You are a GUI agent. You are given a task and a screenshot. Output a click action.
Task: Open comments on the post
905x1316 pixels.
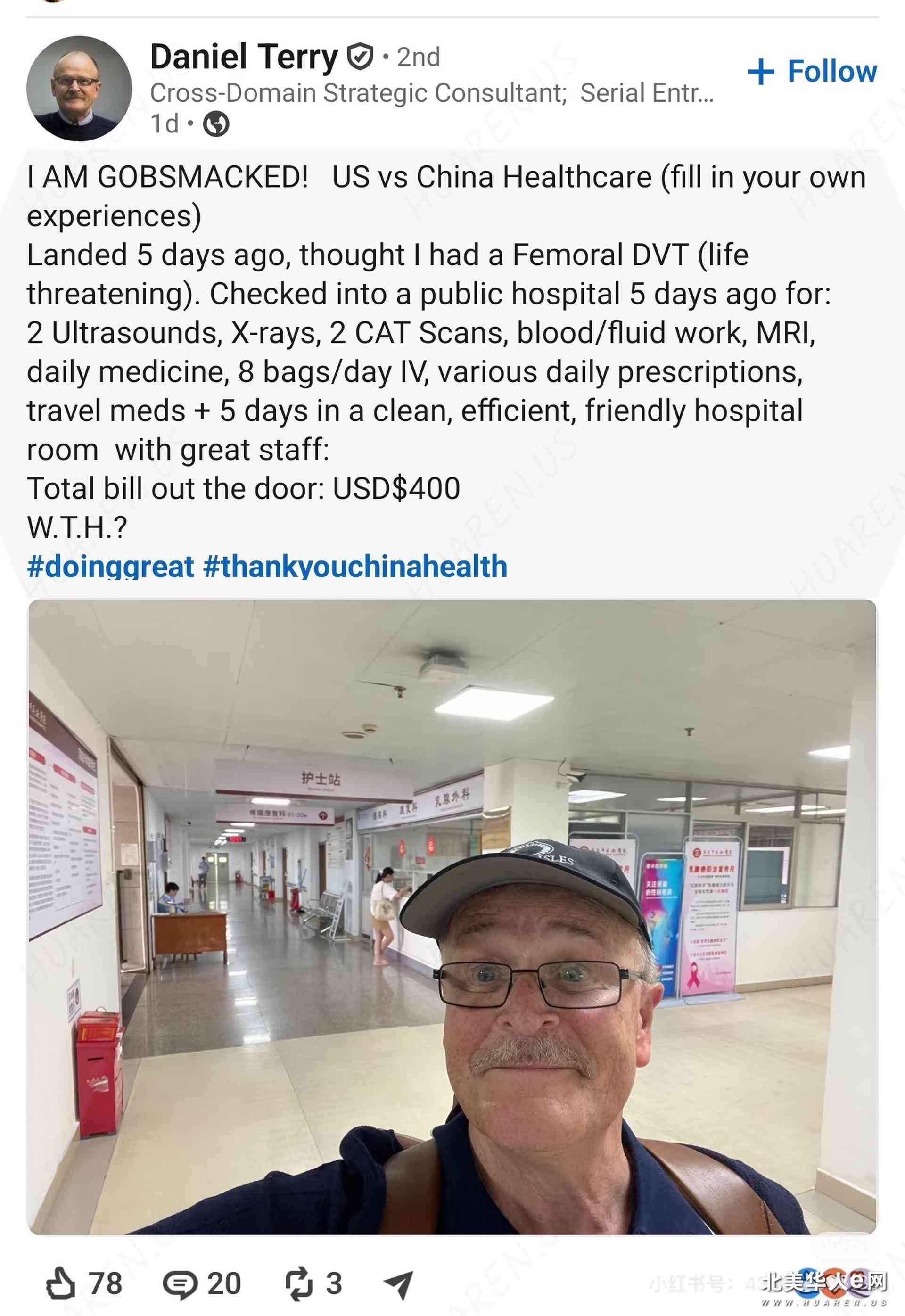[202, 1283]
